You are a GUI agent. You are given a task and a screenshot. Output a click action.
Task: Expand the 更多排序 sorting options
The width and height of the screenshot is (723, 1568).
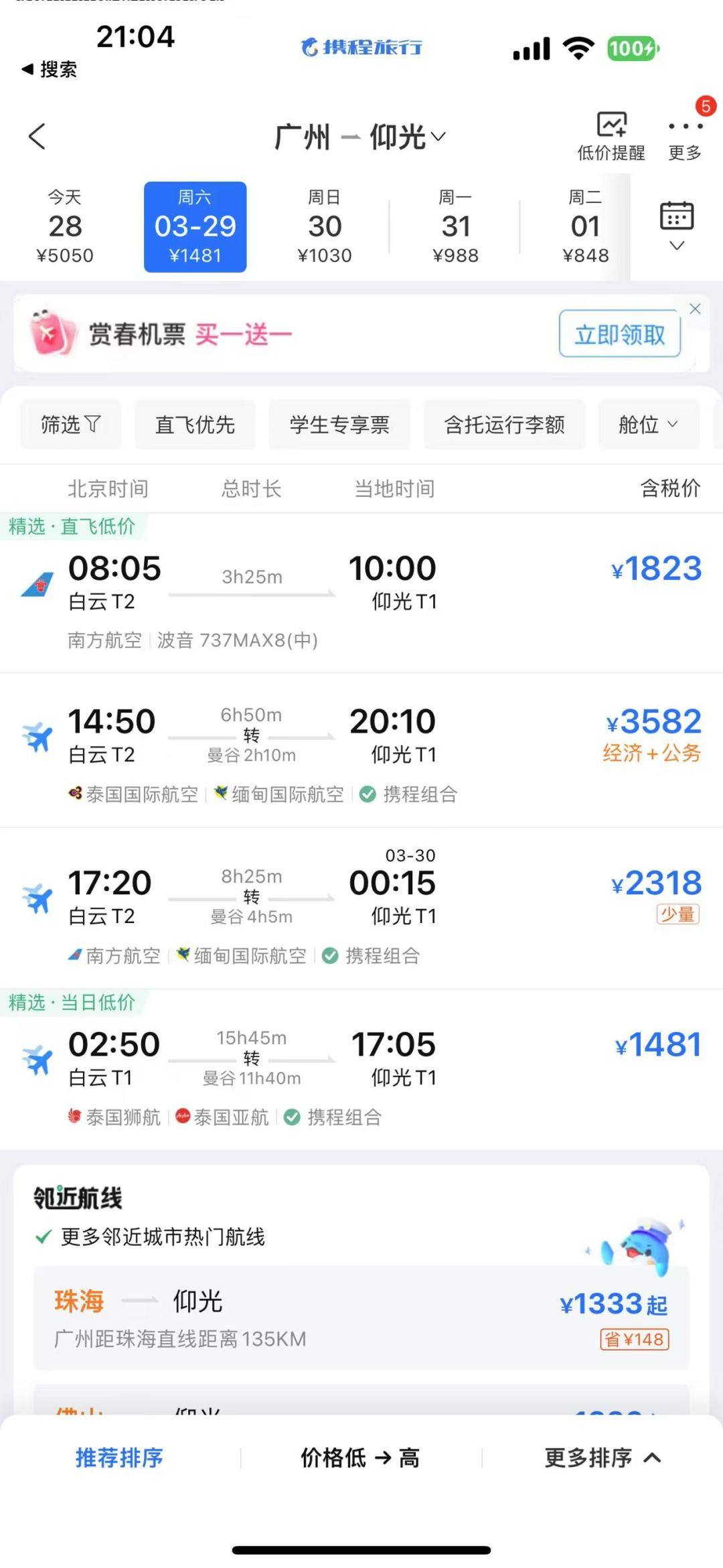[x=602, y=1457]
